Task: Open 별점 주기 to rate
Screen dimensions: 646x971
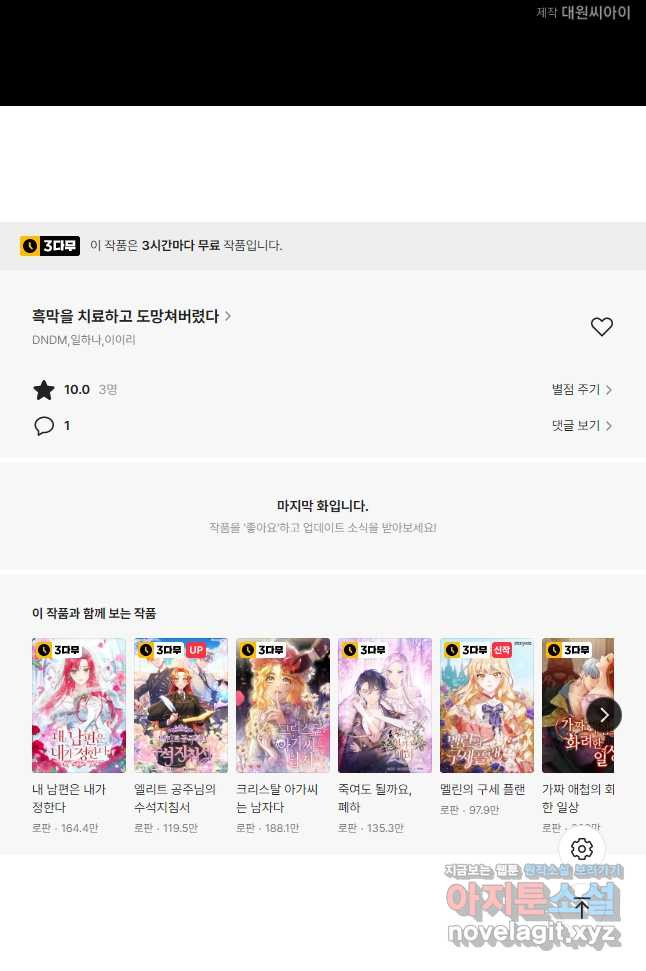Action: click(x=581, y=390)
